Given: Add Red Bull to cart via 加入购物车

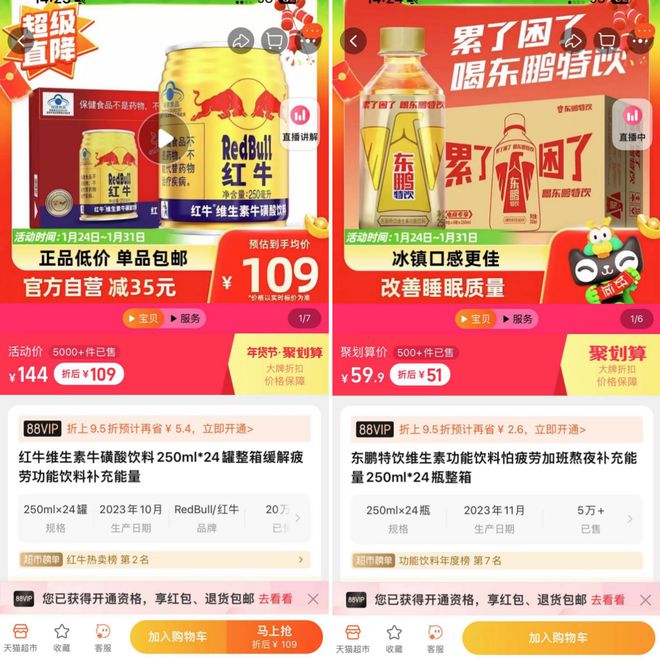Looking at the screenshot, I should (178, 637).
